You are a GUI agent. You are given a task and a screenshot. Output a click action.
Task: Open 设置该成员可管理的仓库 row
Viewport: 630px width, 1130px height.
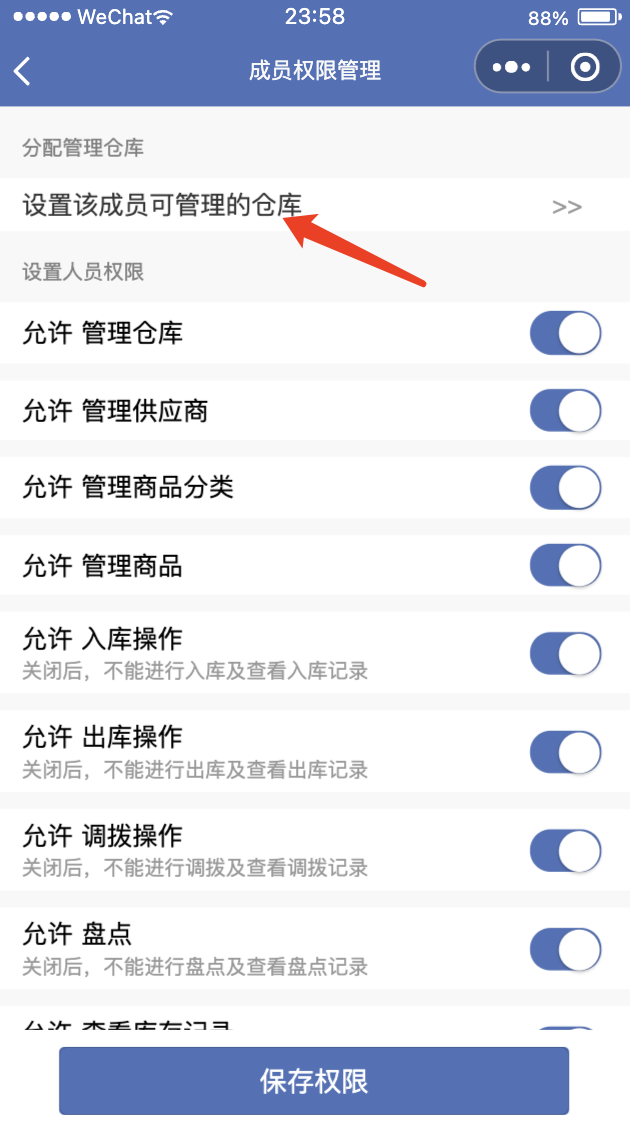click(315, 205)
